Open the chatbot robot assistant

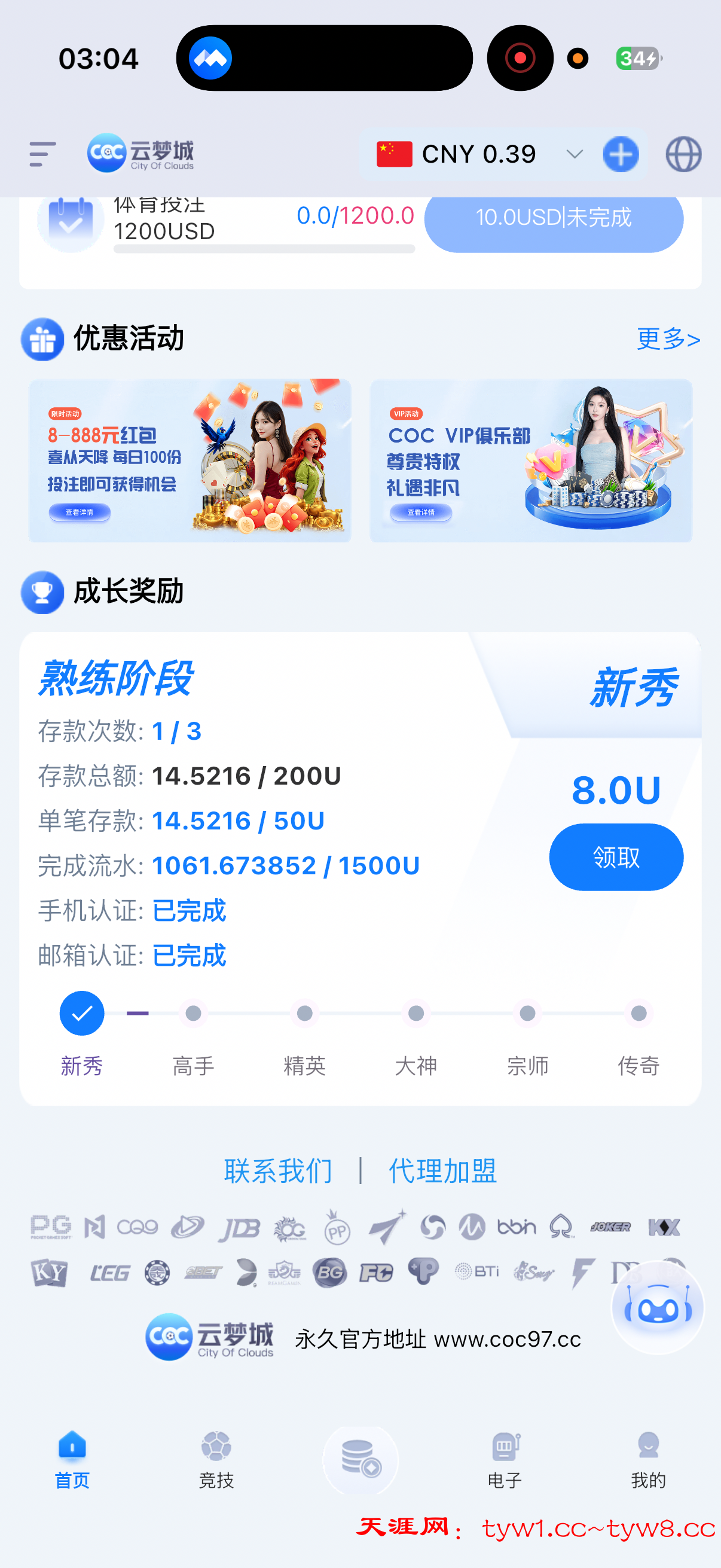656,1306
